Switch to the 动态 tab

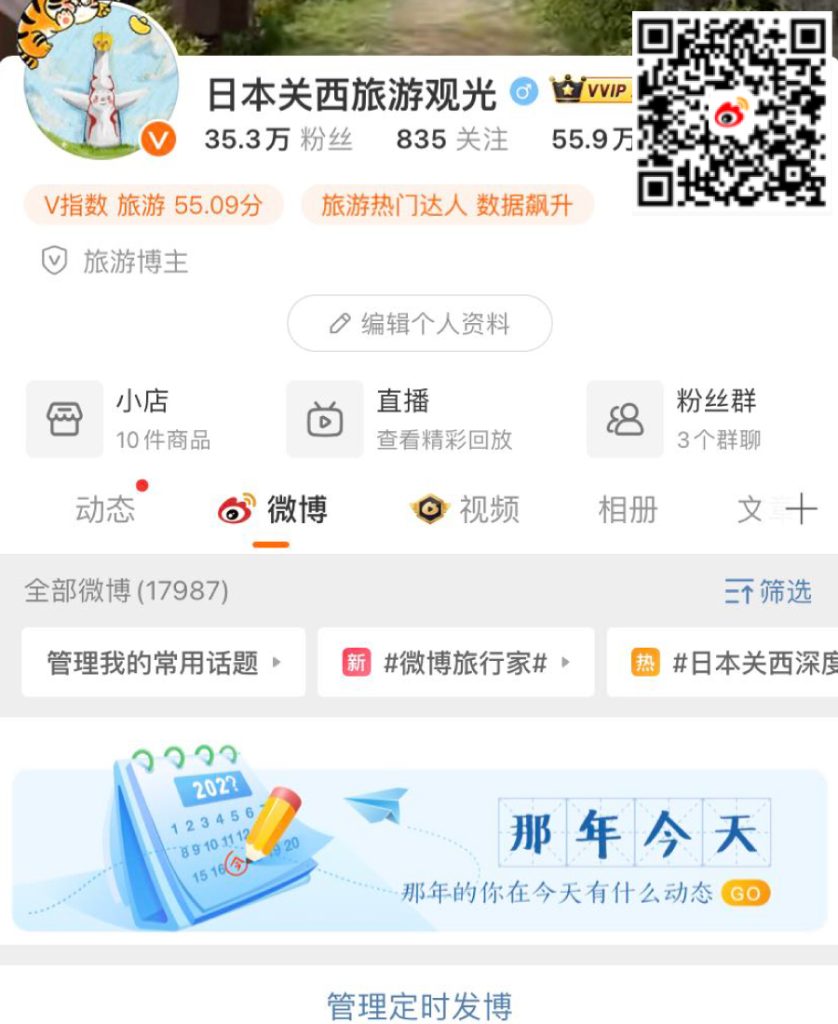coord(105,510)
